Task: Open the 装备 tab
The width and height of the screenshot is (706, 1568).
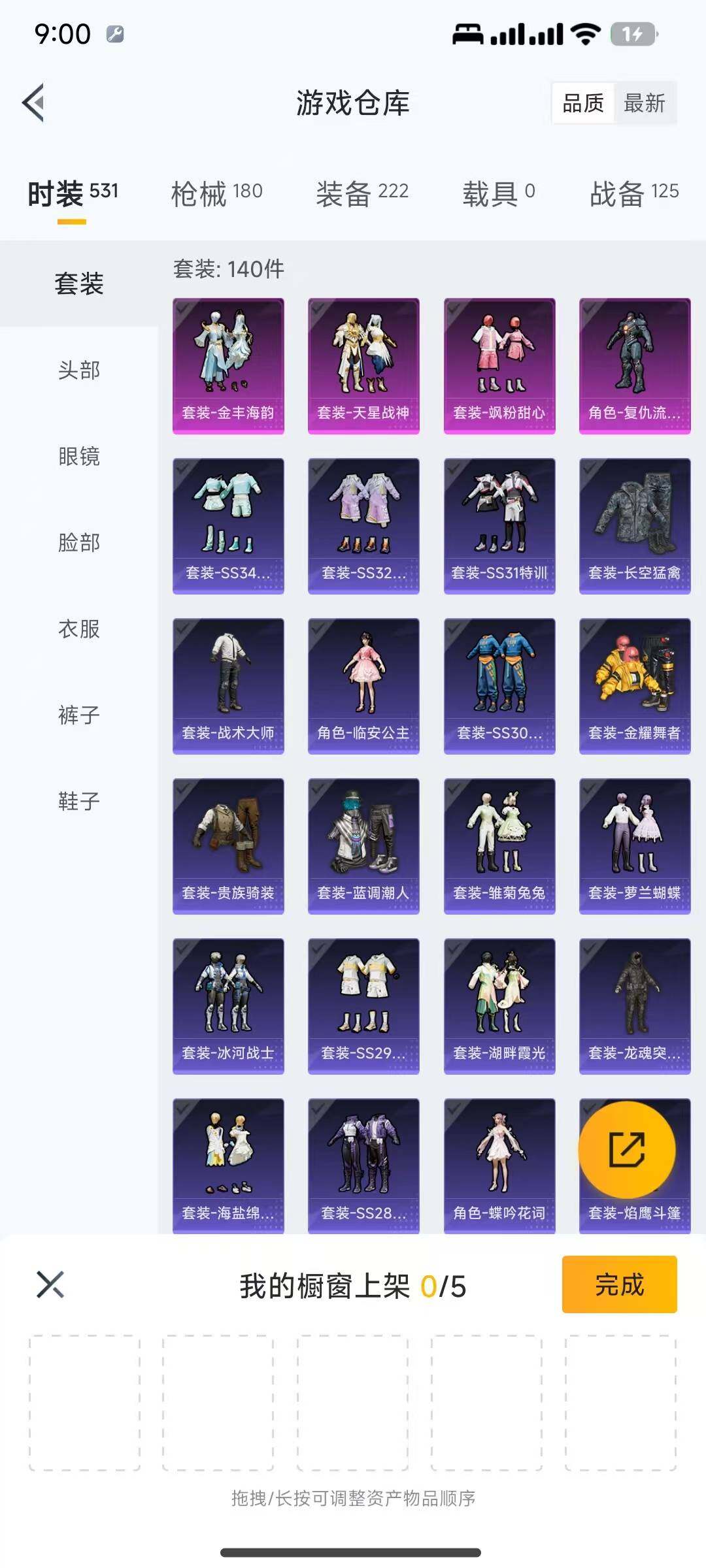Action: pos(362,193)
